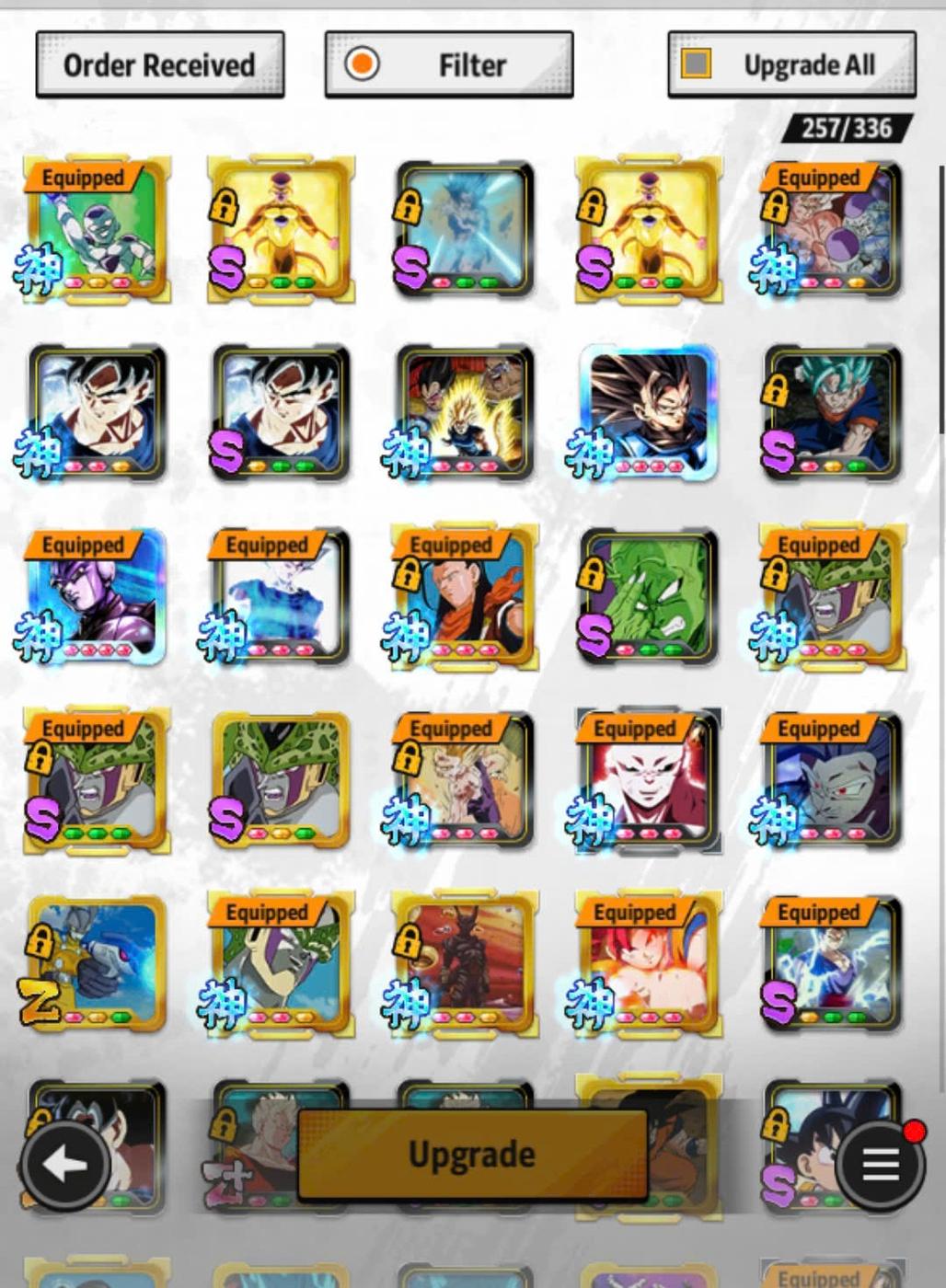Open the Order Received sort button
The height and width of the screenshot is (1288, 946).
[159, 64]
